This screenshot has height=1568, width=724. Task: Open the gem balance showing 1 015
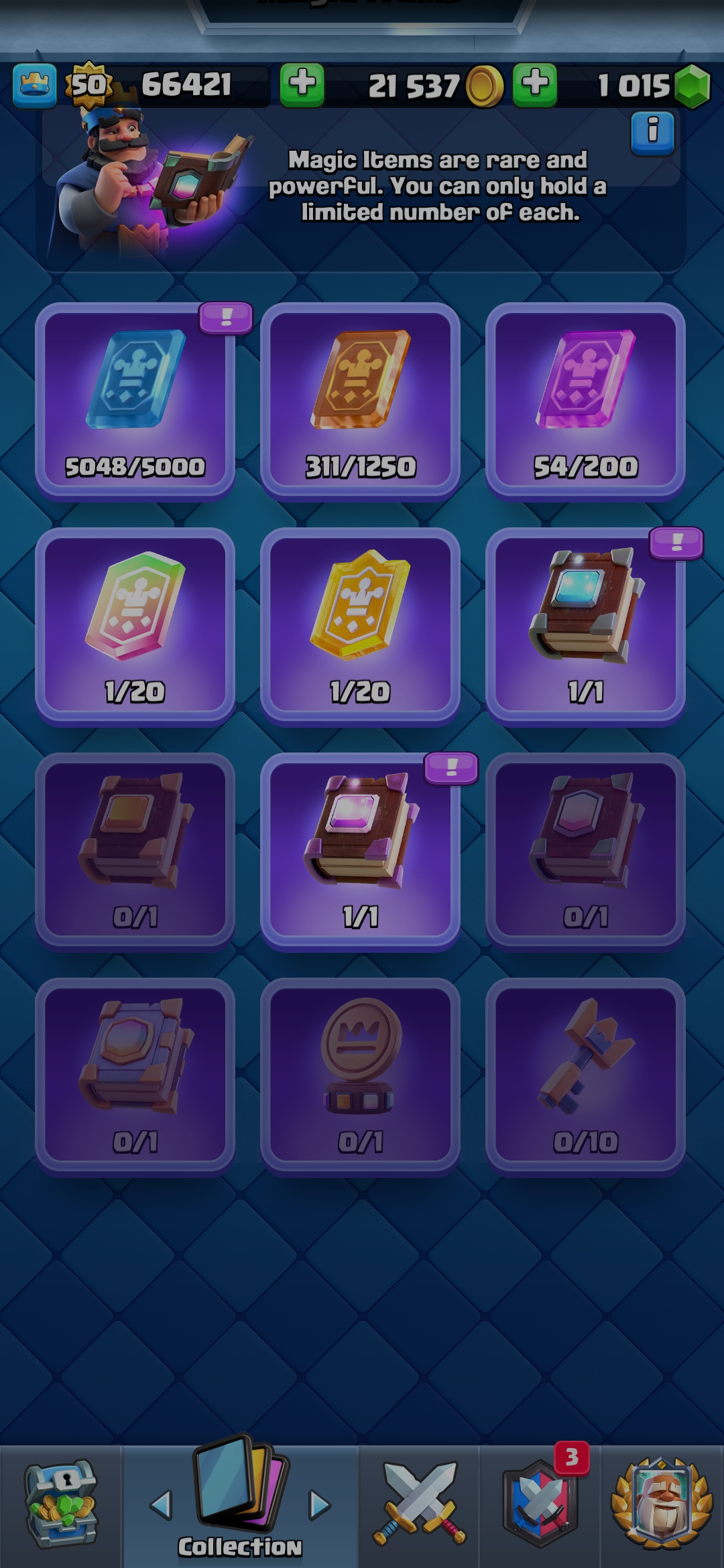(x=654, y=86)
